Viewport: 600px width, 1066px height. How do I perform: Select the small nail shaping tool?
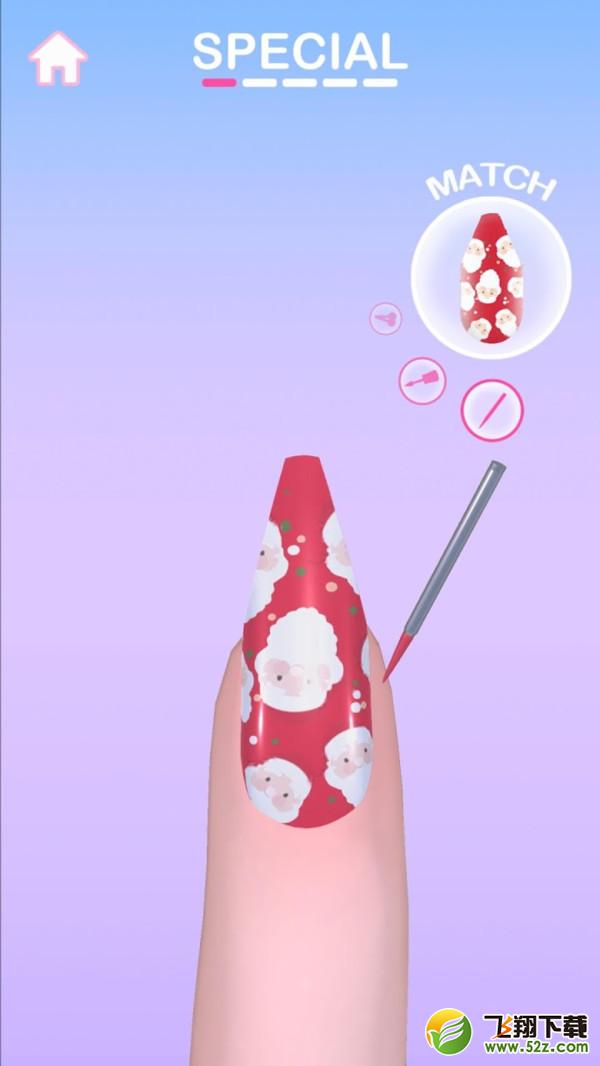click(x=386, y=318)
